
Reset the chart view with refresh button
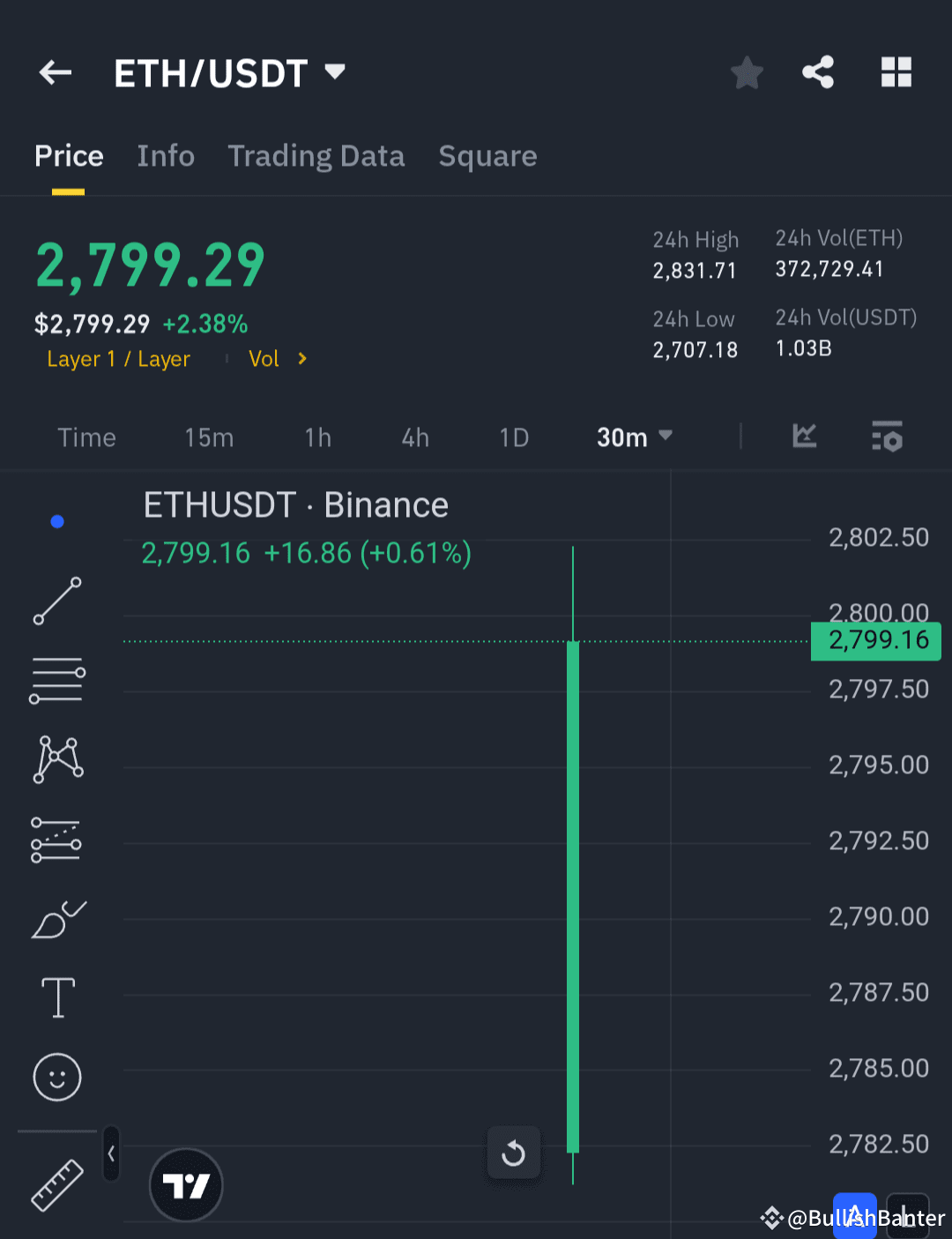pos(514,1153)
